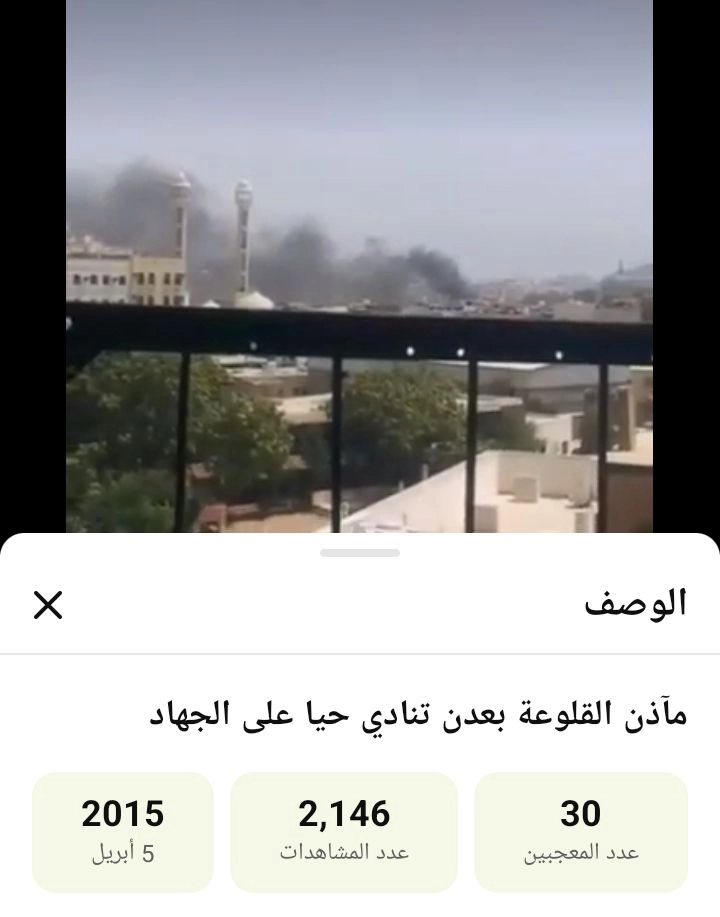This screenshot has height=917, width=720.
Task: Tap the video to show player controls
Action: coord(360,266)
